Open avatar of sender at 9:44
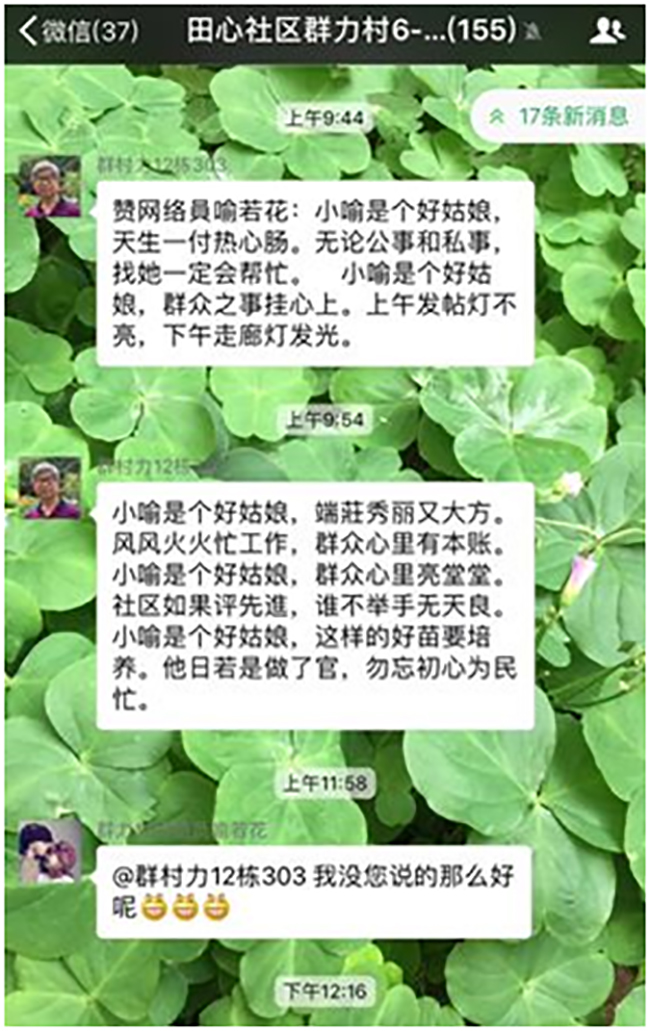This screenshot has width=650, height=1031. (x=50, y=187)
